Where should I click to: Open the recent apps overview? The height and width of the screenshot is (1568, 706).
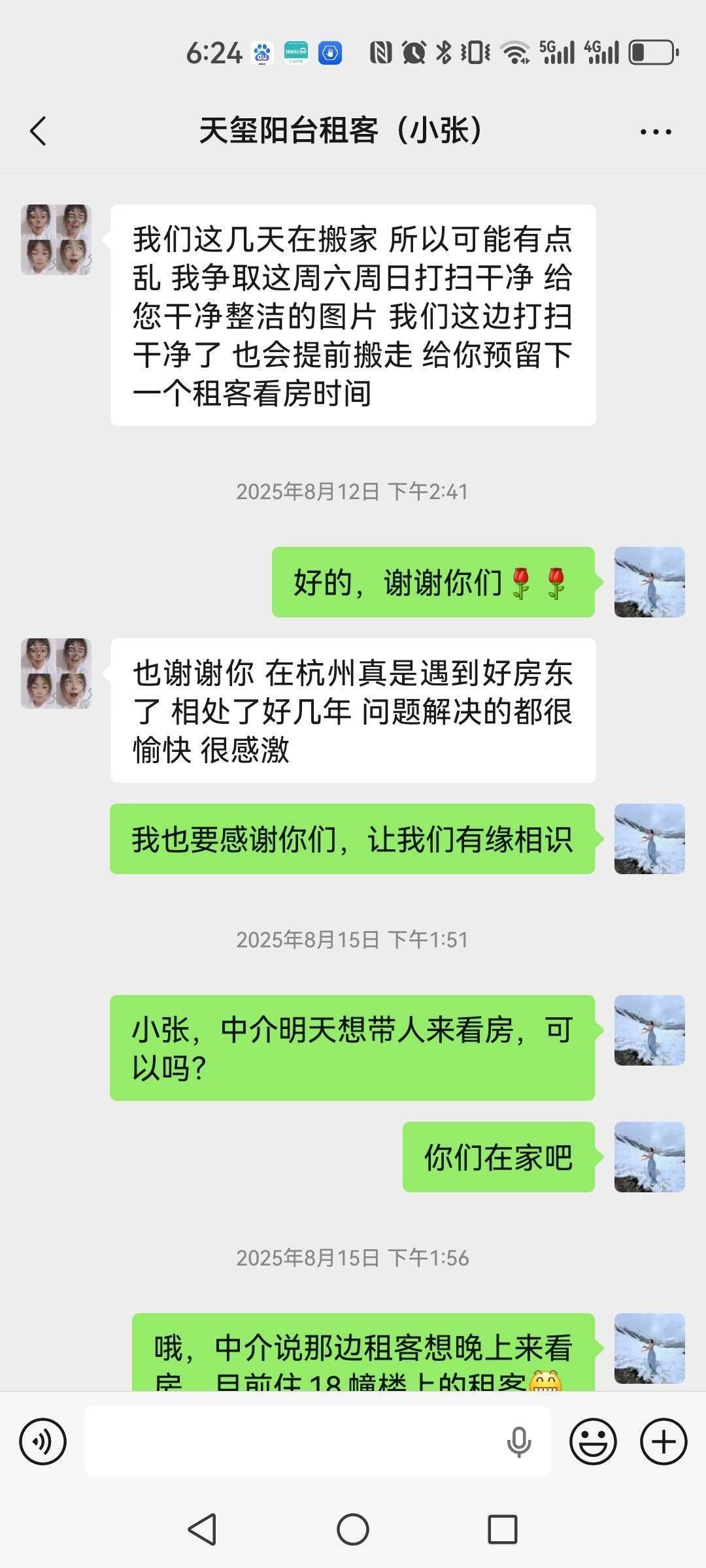tap(502, 1529)
